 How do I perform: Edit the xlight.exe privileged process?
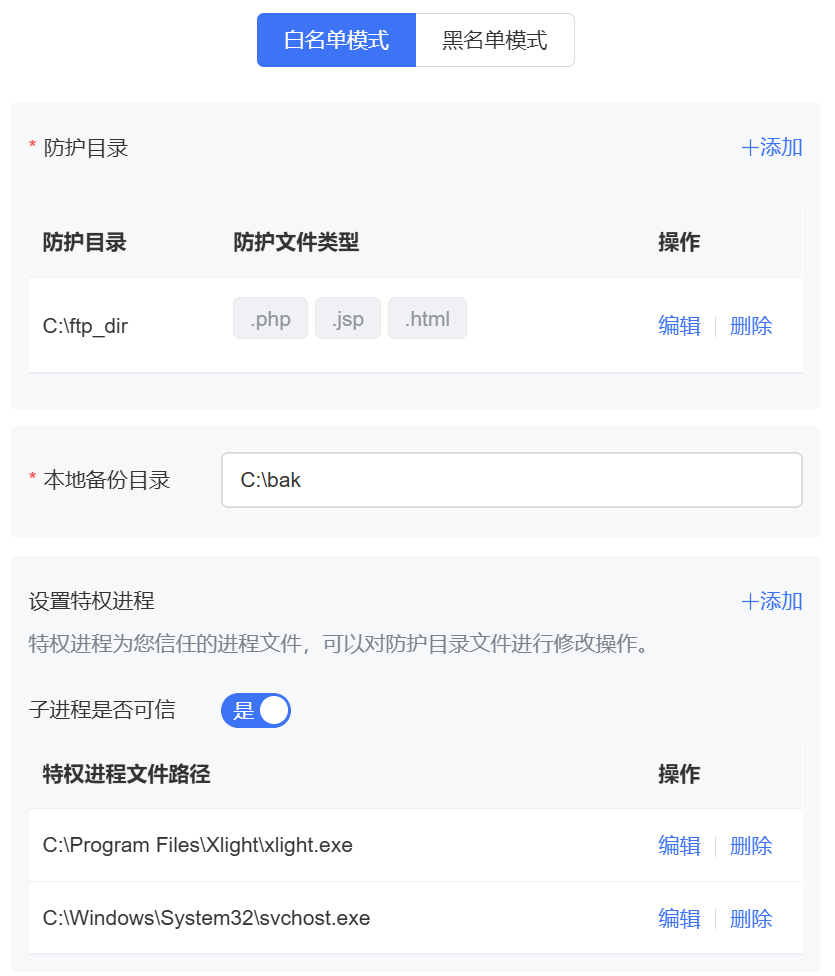[x=679, y=846]
